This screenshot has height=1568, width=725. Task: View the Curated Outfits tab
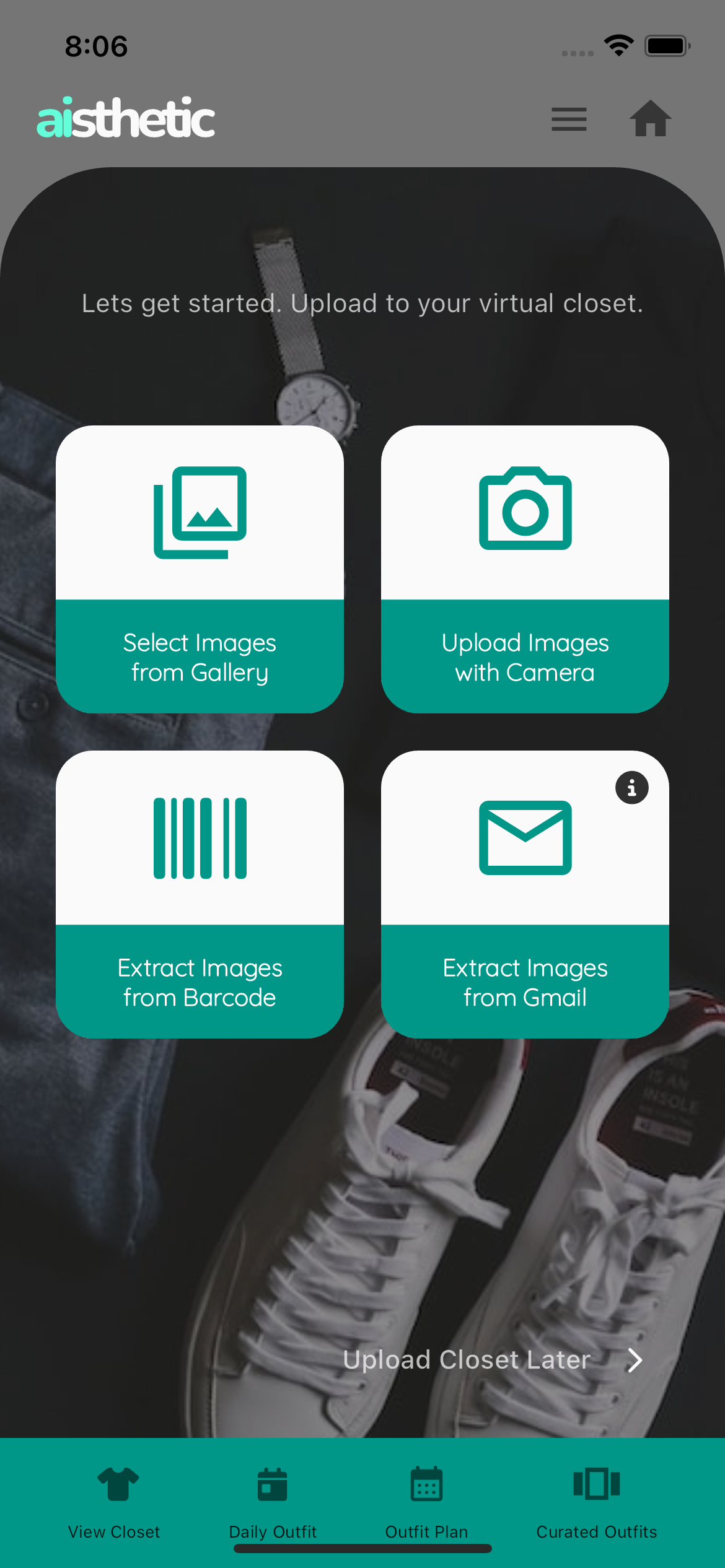tap(596, 1502)
